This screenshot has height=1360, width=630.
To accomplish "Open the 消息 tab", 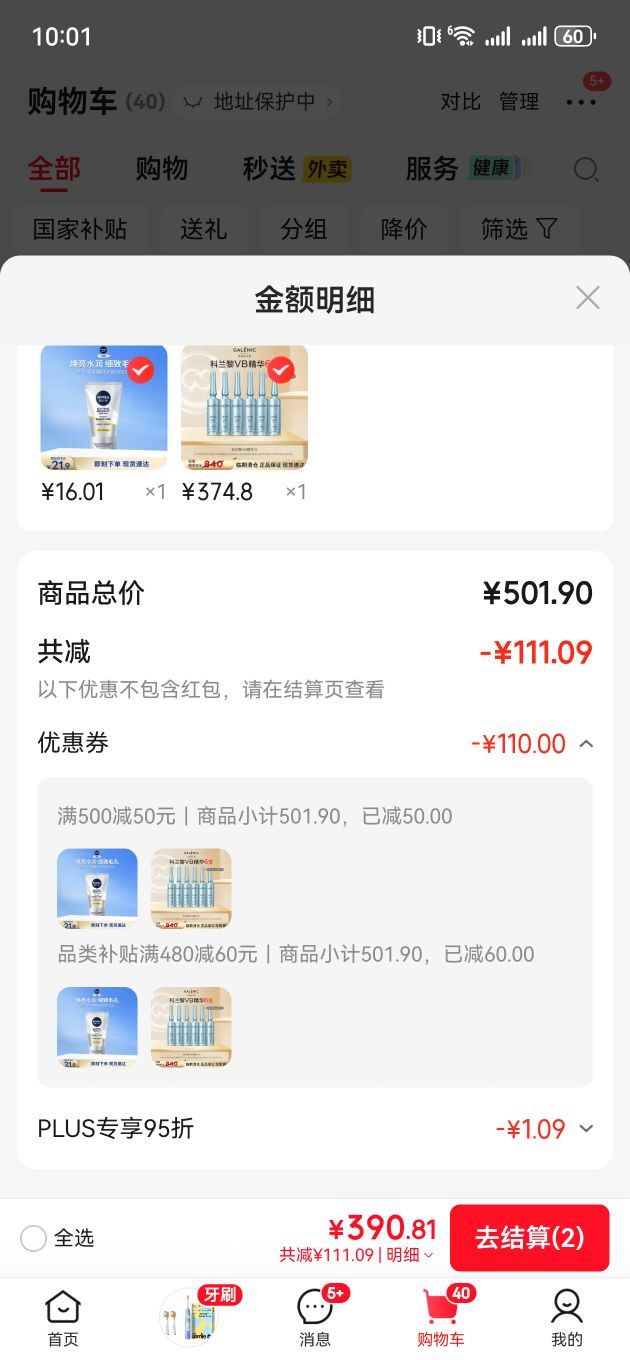I will pyautogui.click(x=315, y=1318).
